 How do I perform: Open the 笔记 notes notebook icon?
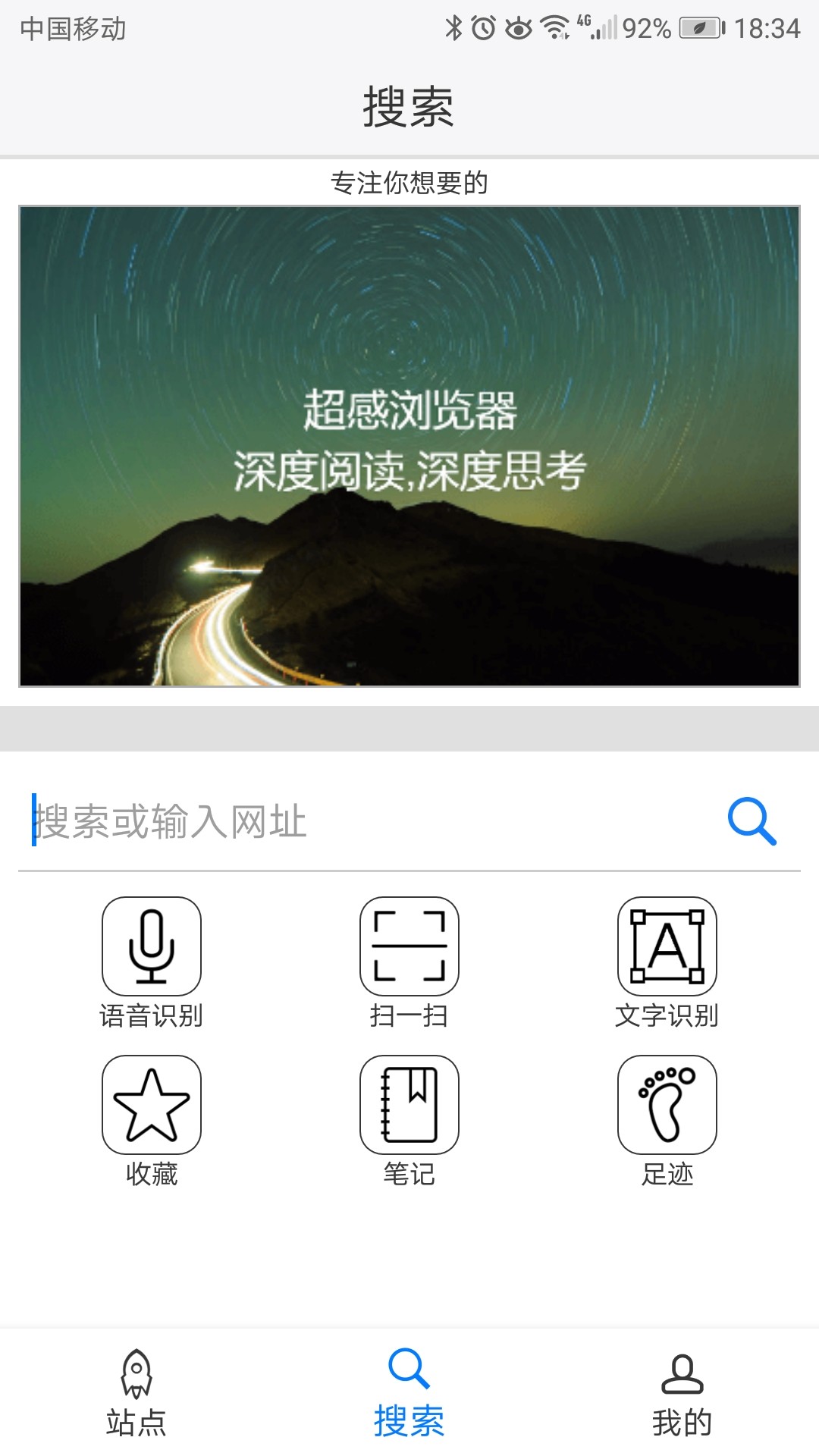click(409, 1105)
